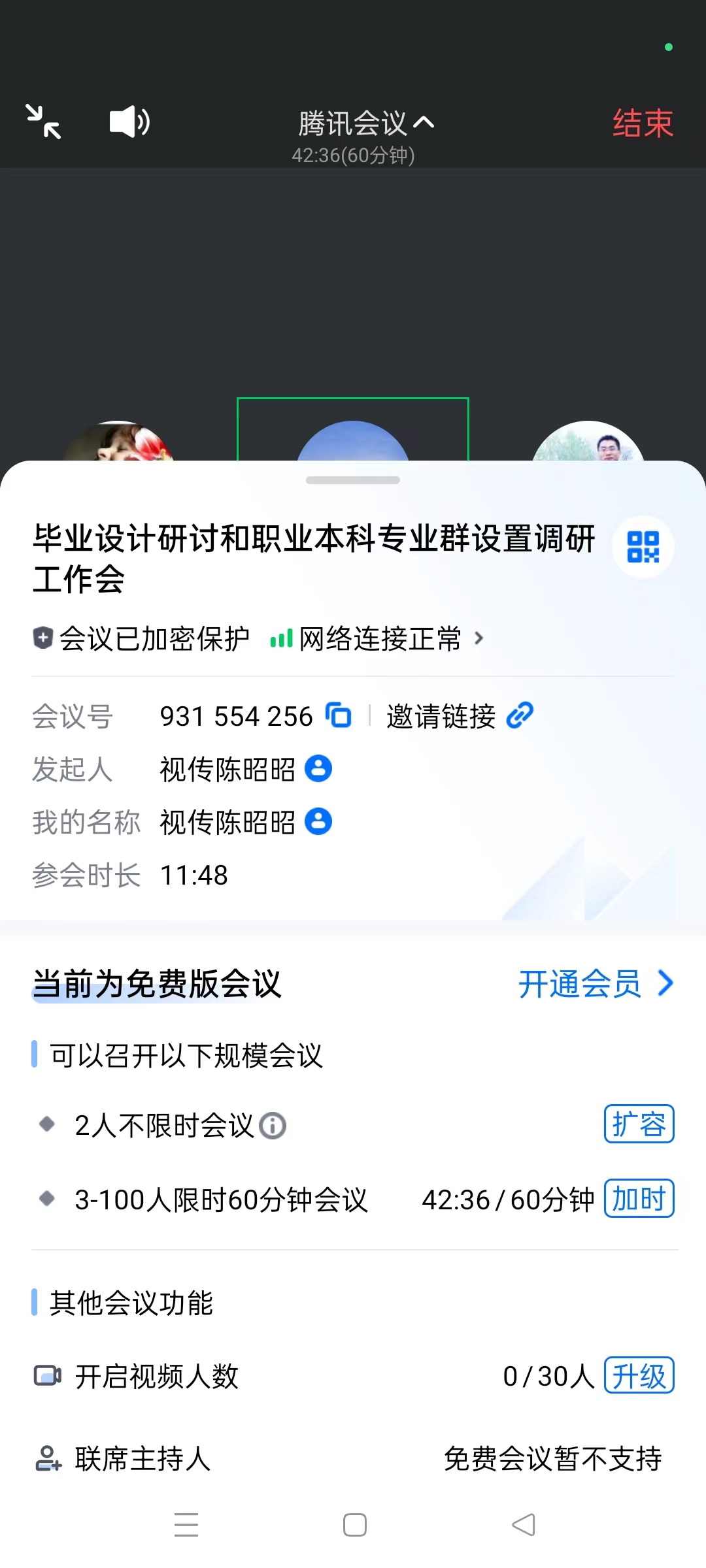Image resolution: width=706 pixels, height=1568 pixels.
Task: Go to the system home screen
Action: 354,1525
